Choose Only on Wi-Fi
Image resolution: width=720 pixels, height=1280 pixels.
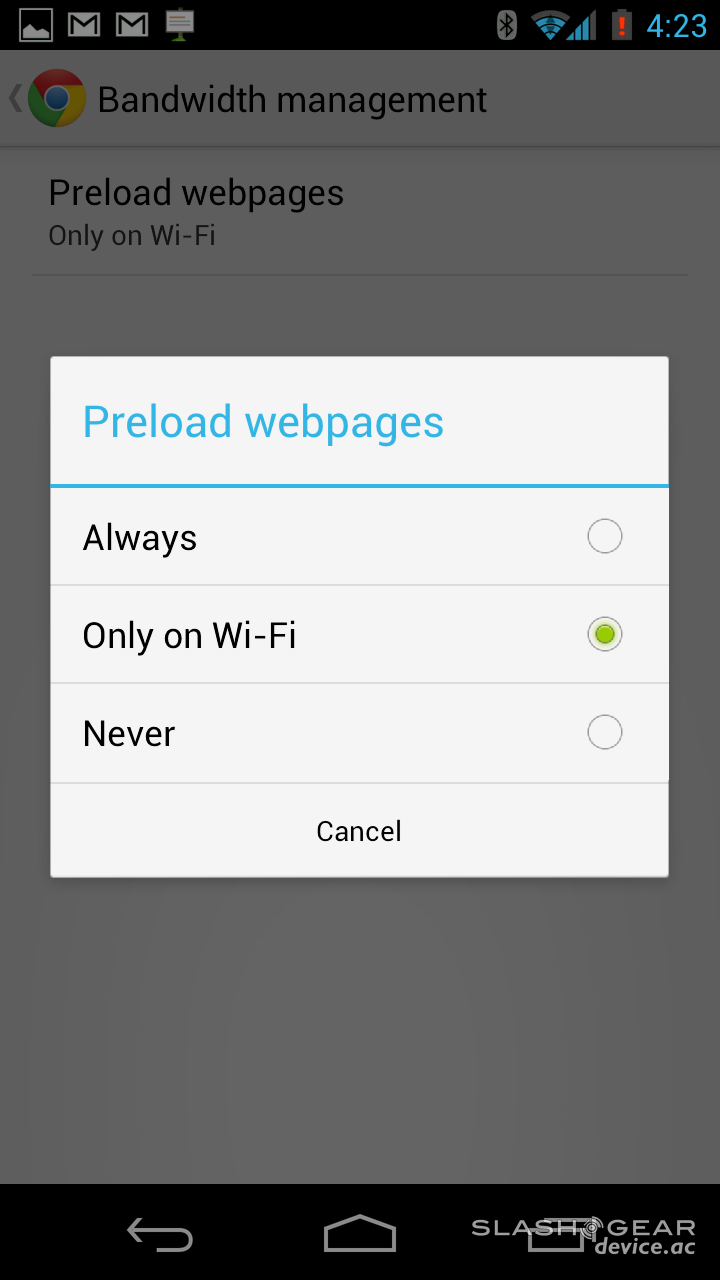pos(359,635)
